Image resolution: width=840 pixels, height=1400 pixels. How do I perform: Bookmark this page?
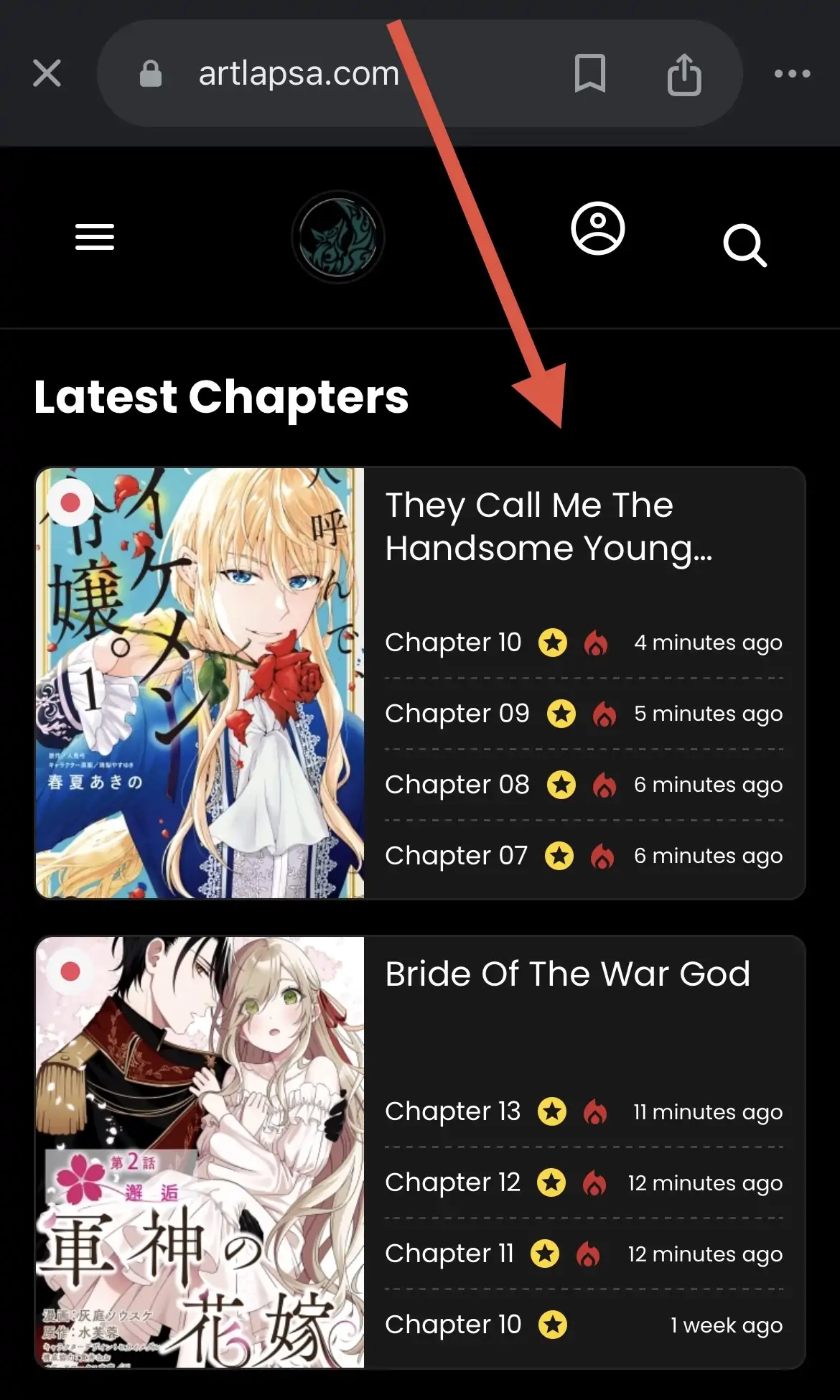[590, 73]
